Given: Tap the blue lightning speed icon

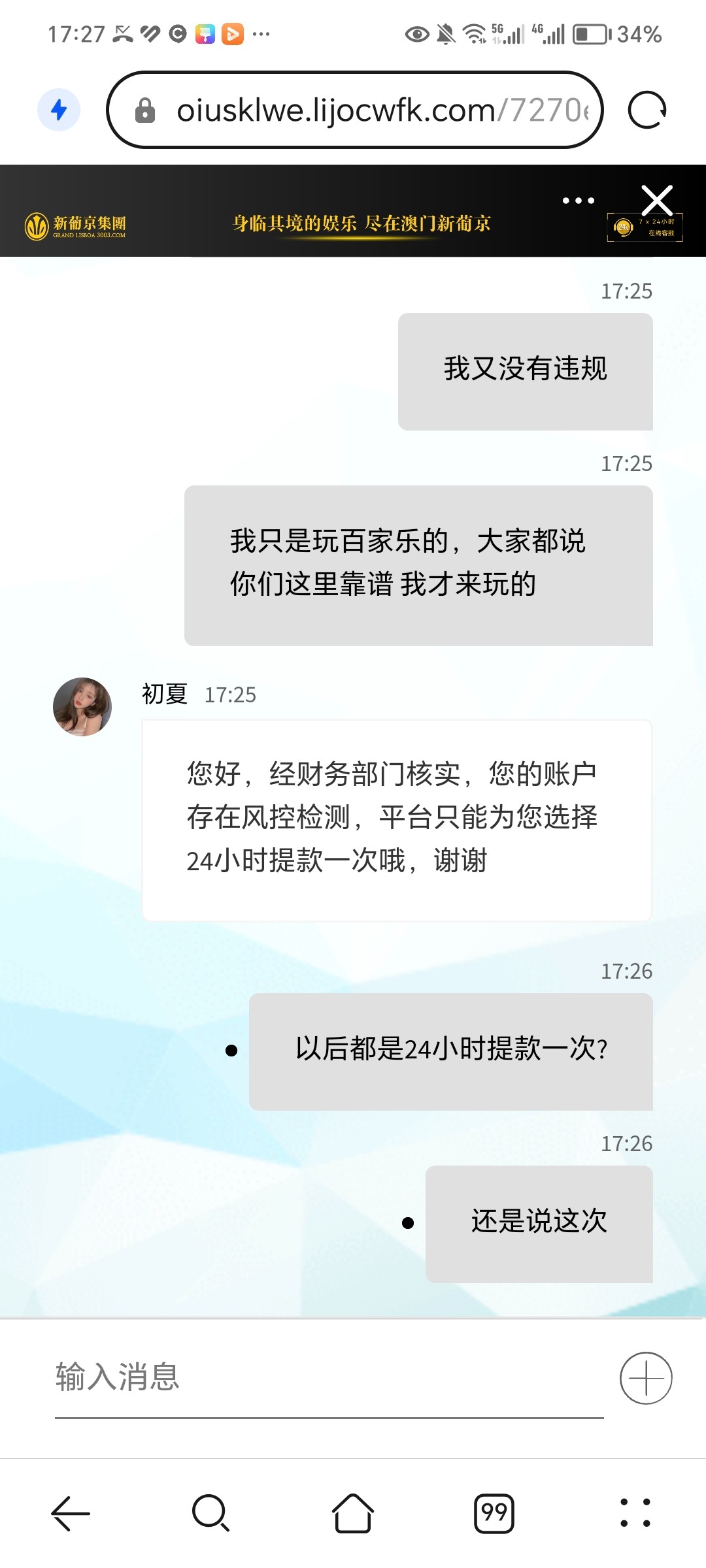Looking at the screenshot, I should click(x=59, y=110).
